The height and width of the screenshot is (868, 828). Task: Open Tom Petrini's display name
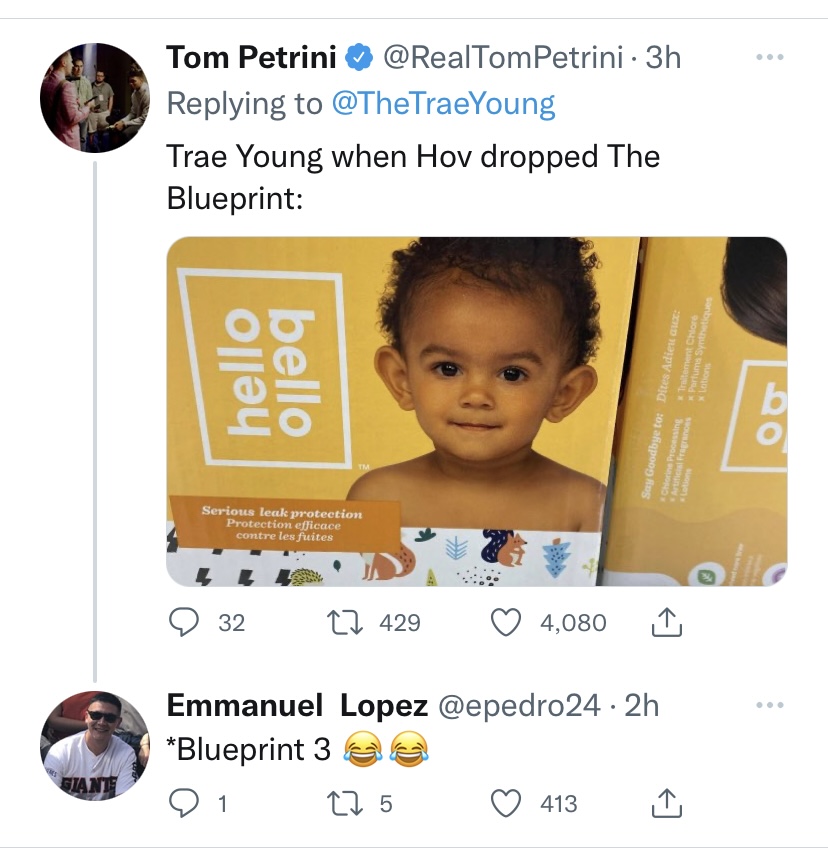click(x=251, y=57)
